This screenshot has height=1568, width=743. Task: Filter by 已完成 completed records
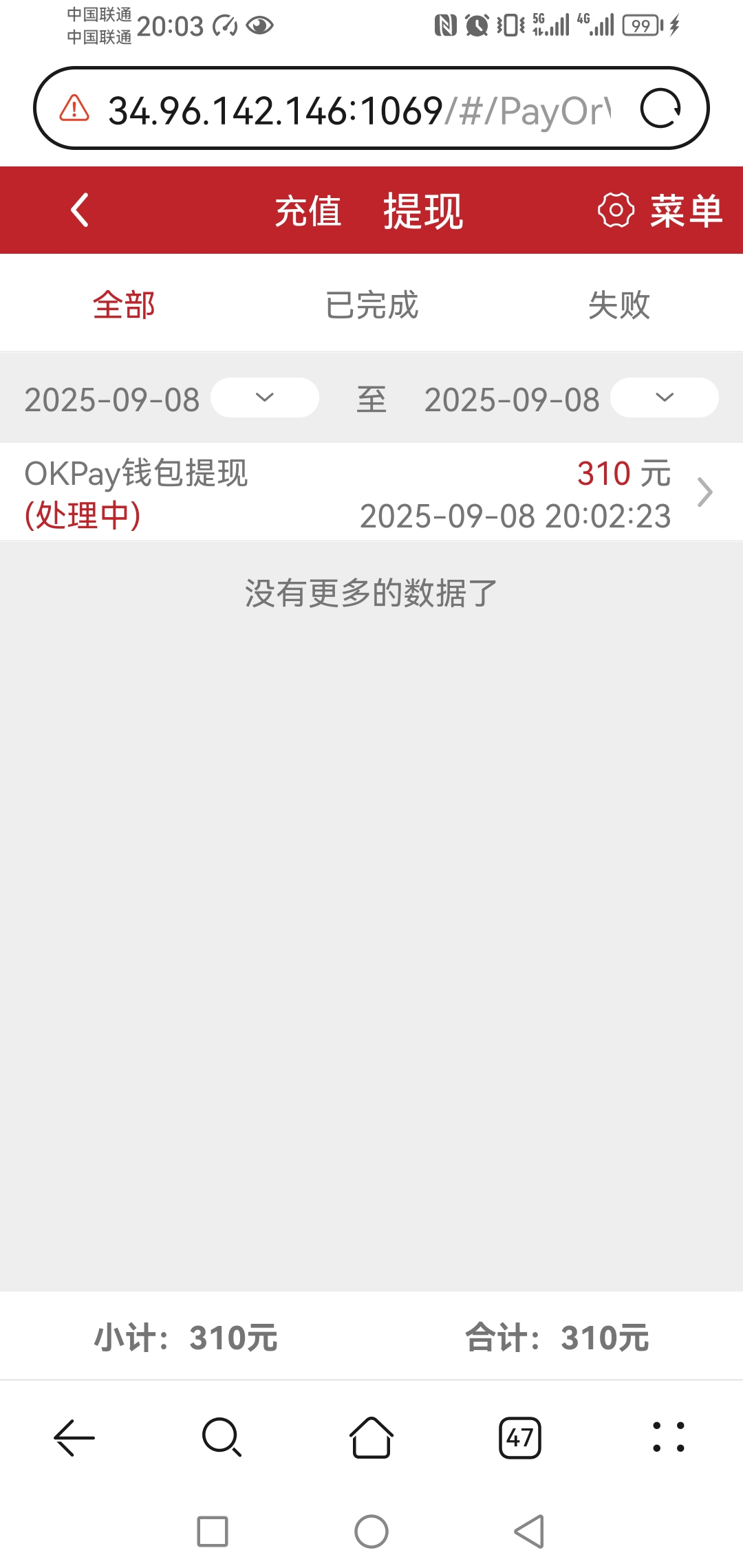pyautogui.click(x=371, y=305)
